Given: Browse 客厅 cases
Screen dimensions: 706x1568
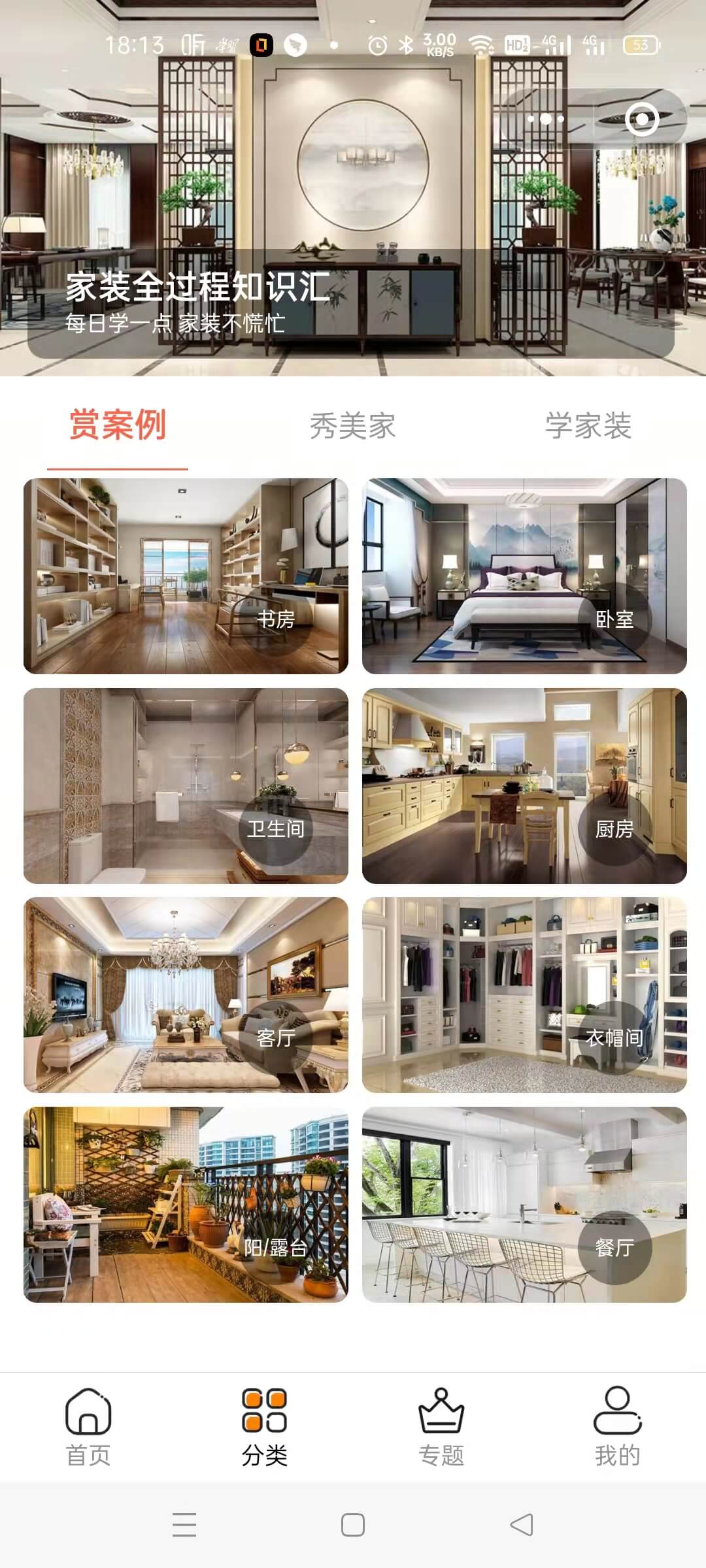Looking at the screenshot, I should point(186,995).
